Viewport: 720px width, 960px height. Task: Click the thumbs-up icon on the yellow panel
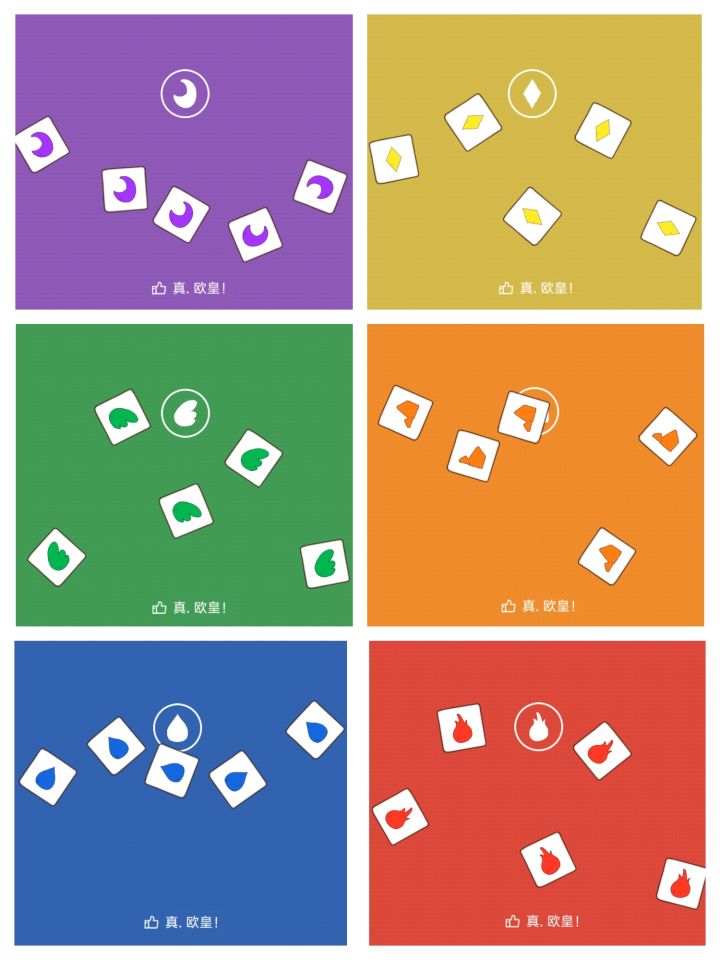[x=507, y=288]
